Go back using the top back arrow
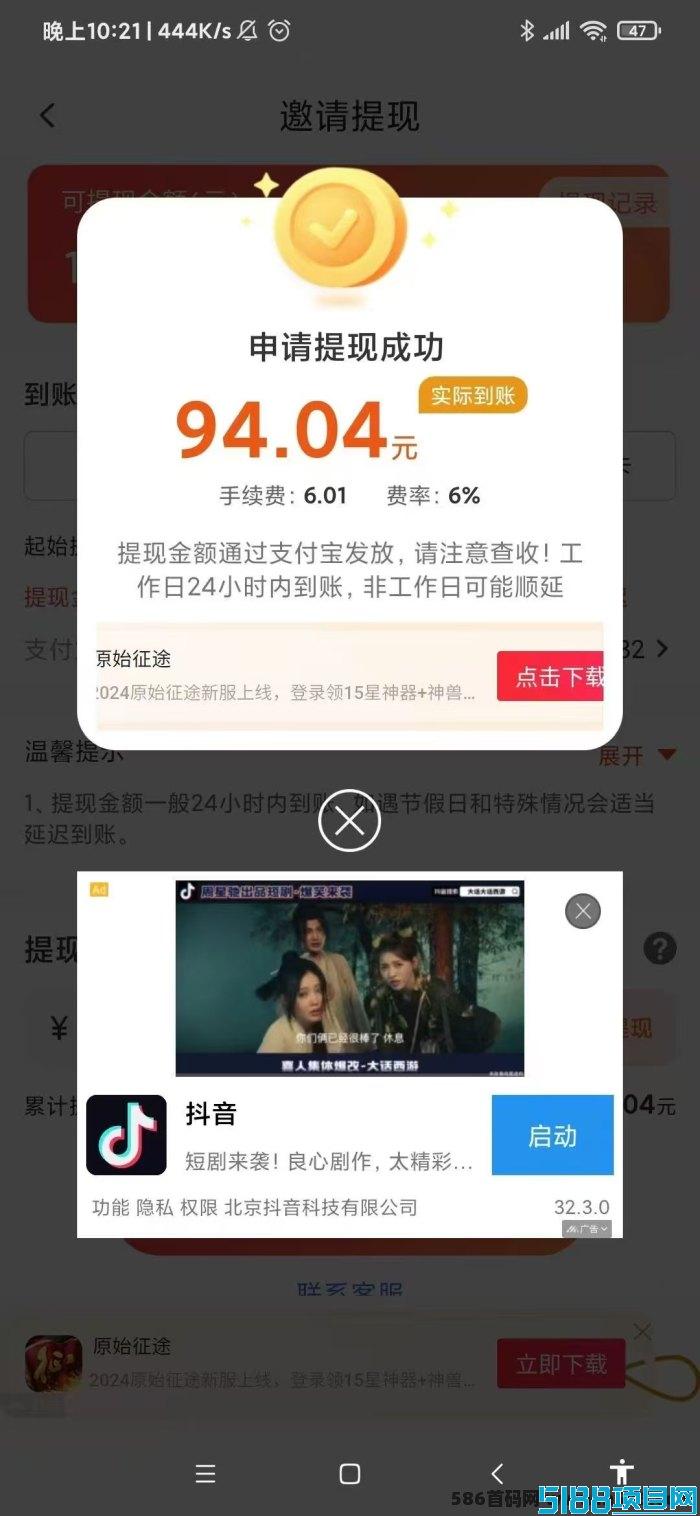Viewport: 700px width, 1516px height. tap(47, 116)
